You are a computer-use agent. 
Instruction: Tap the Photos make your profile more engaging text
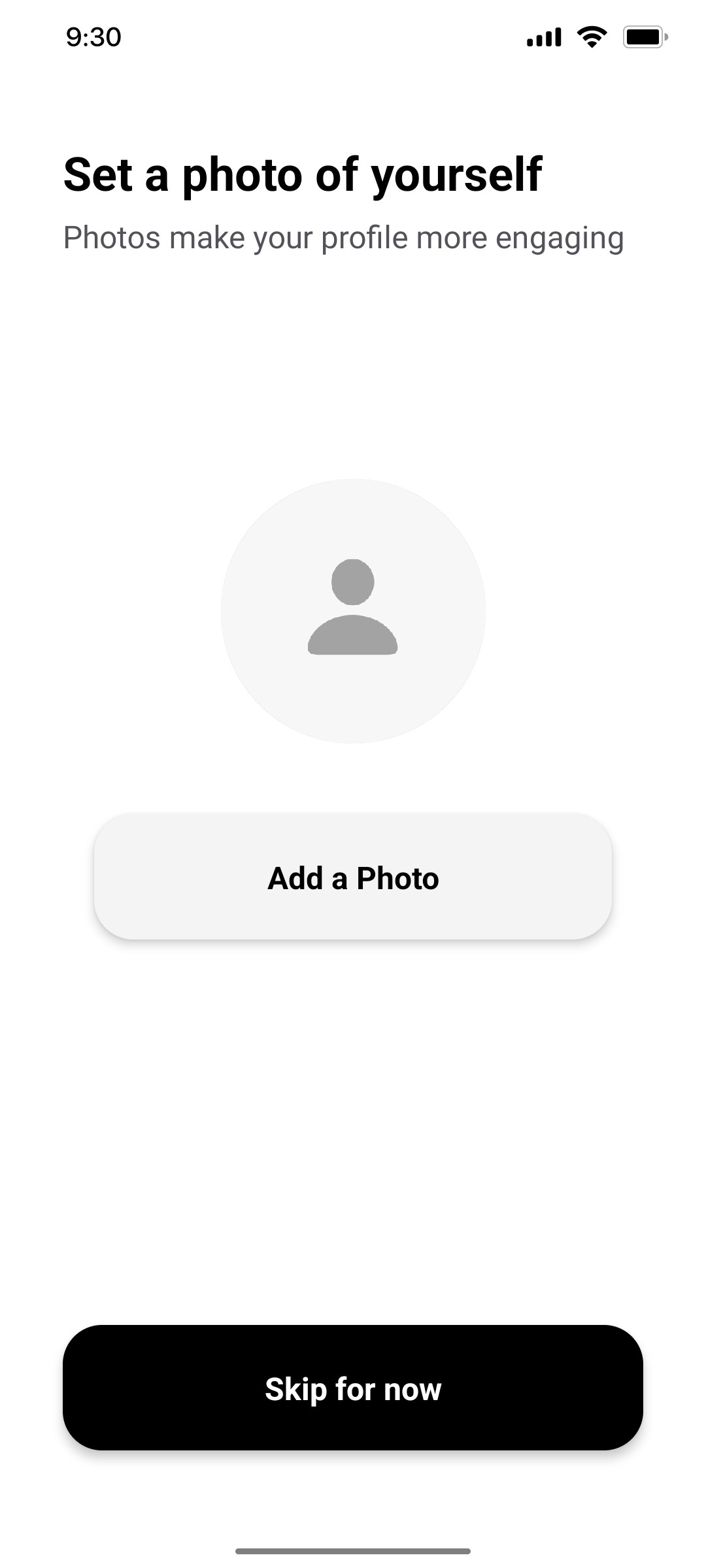[345, 238]
